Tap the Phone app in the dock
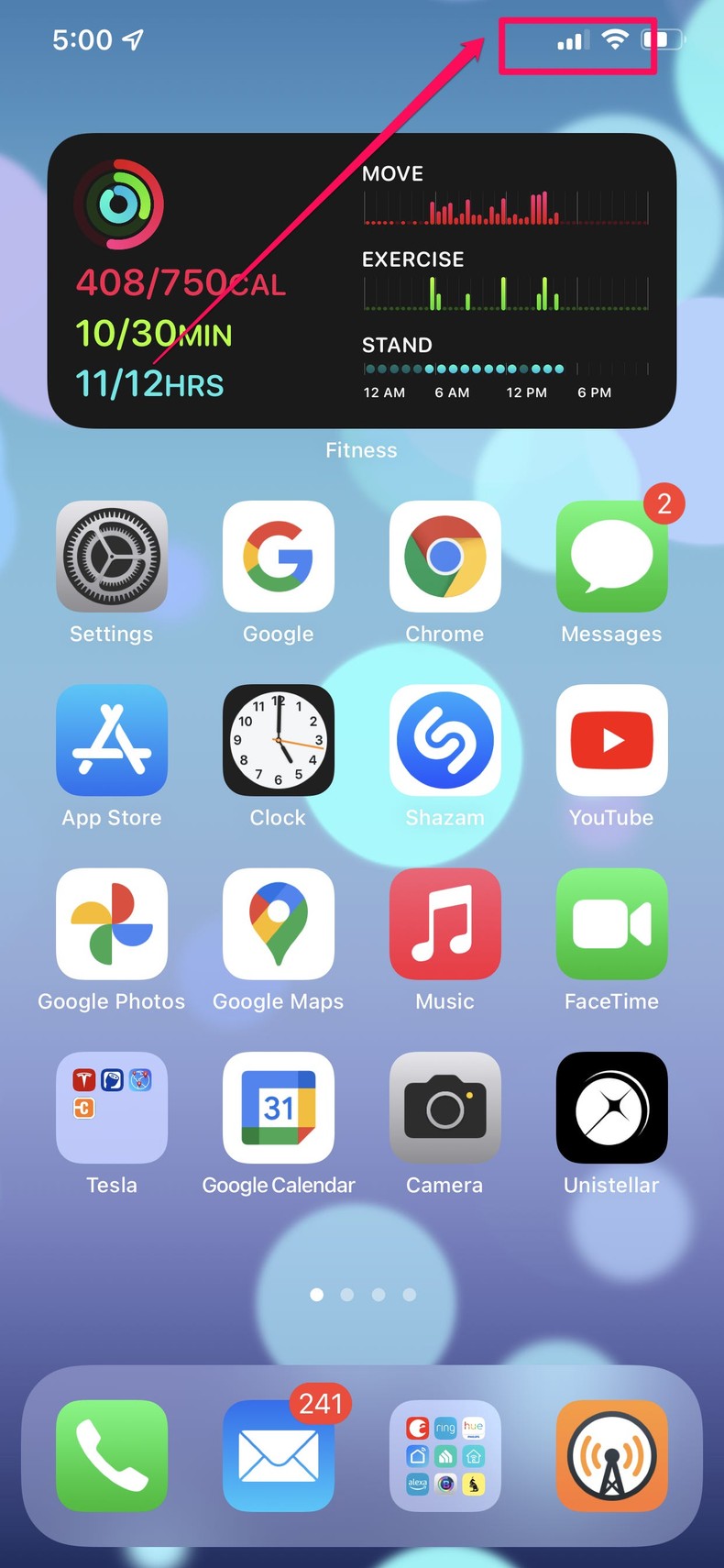 (x=112, y=1456)
